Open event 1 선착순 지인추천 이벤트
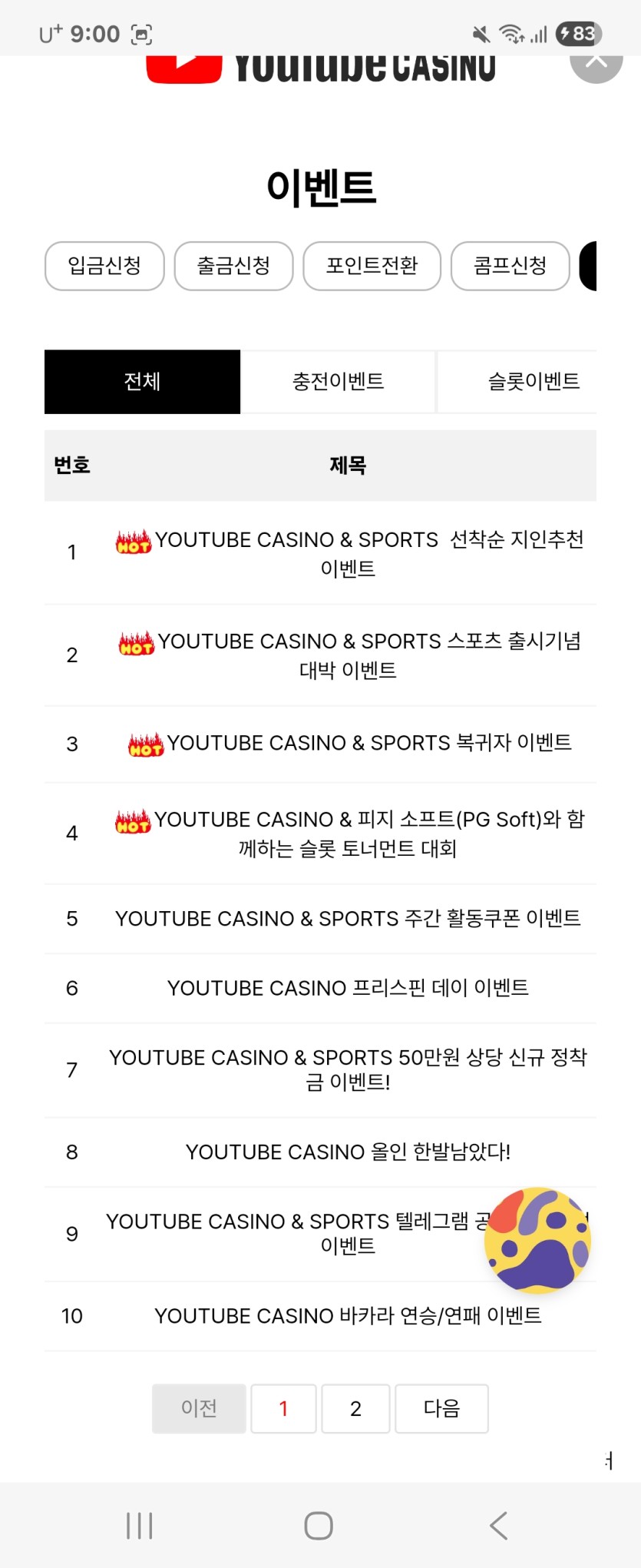Image resolution: width=641 pixels, height=1568 pixels. click(x=349, y=553)
